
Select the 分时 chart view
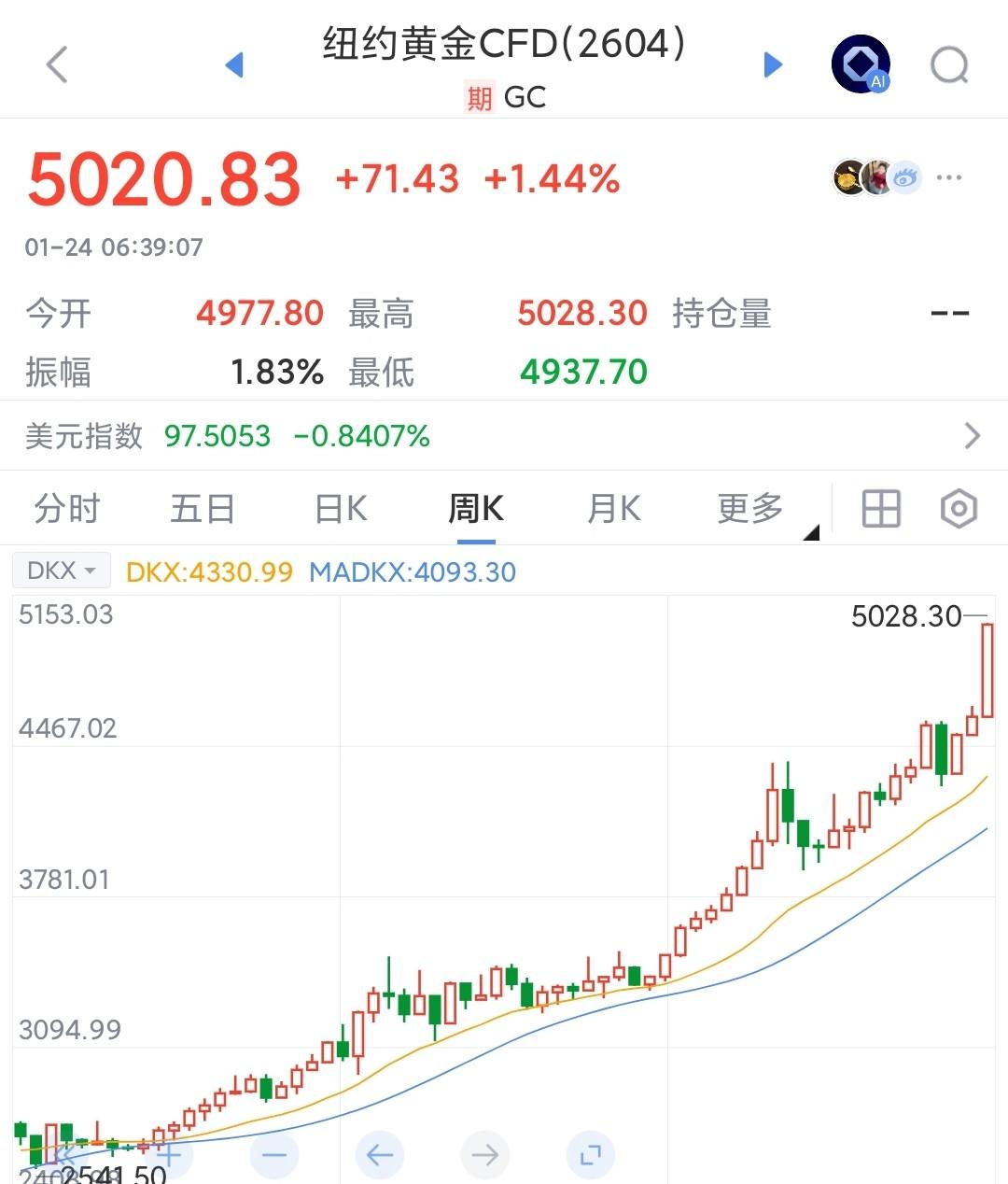(66, 509)
